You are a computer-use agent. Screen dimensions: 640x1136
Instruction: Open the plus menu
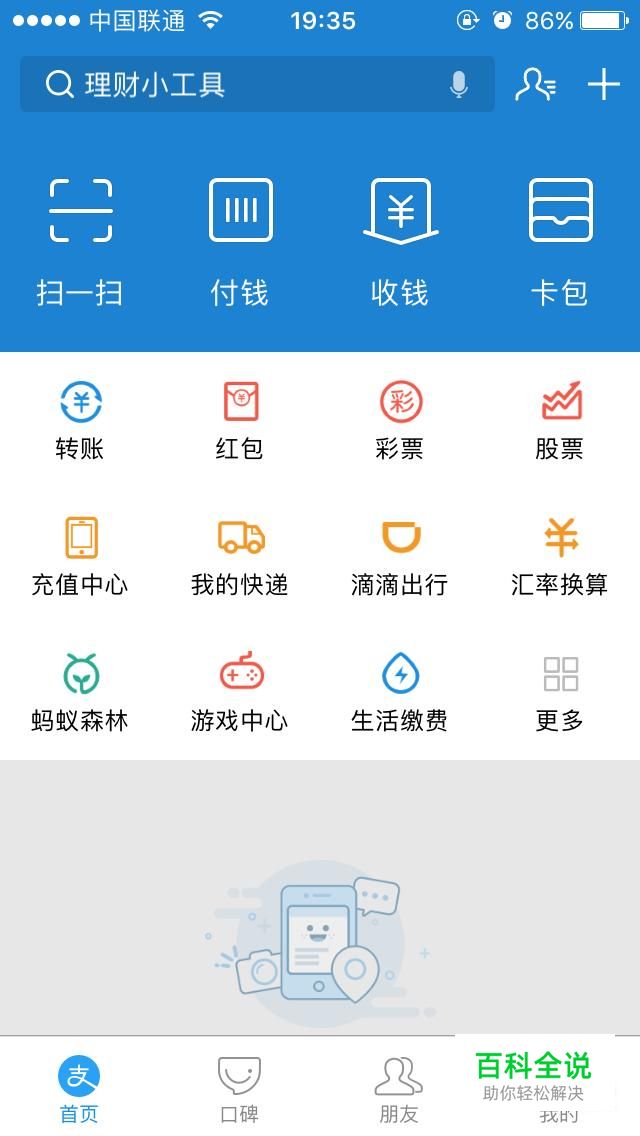tap(604, 85)
